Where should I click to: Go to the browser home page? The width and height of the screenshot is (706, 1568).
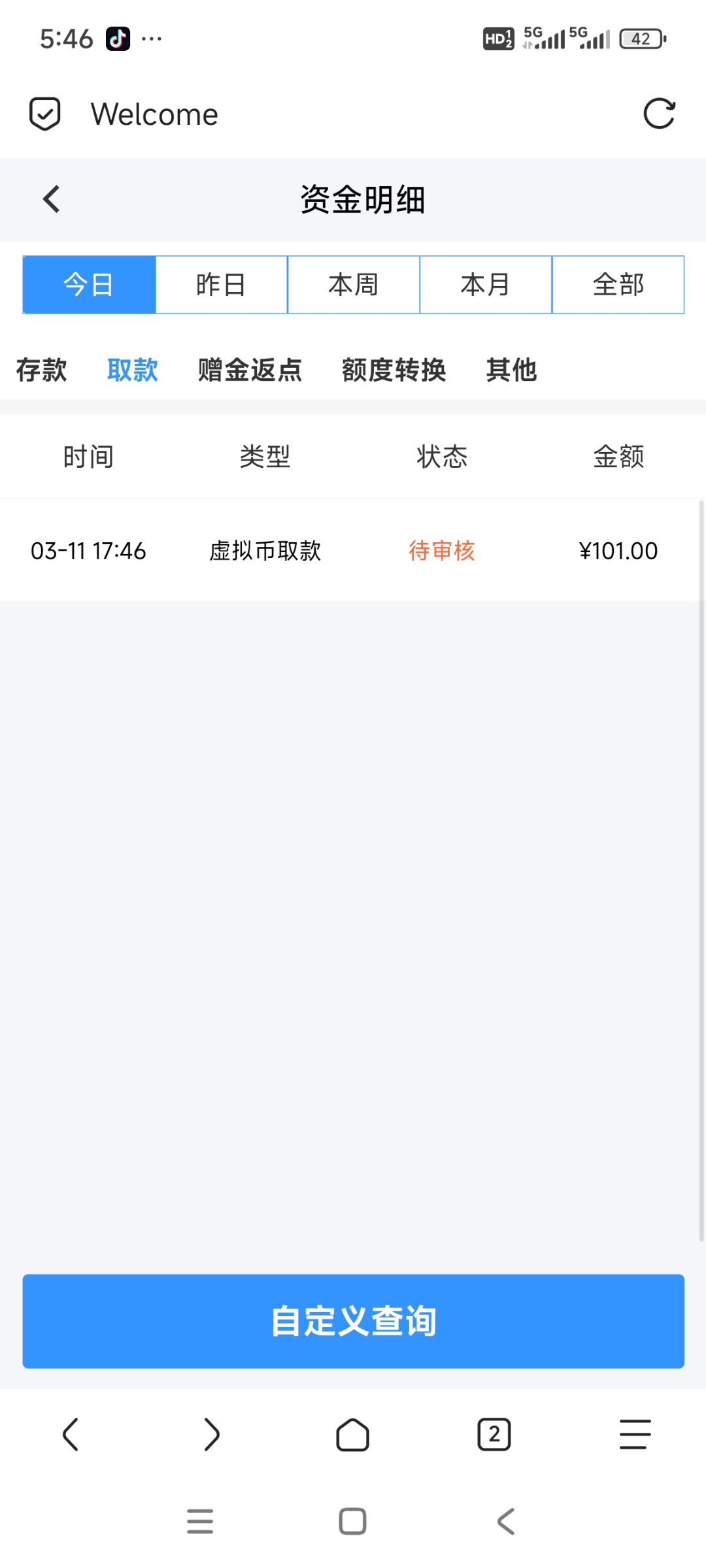pyautogui.click(x=352, y=1435)
